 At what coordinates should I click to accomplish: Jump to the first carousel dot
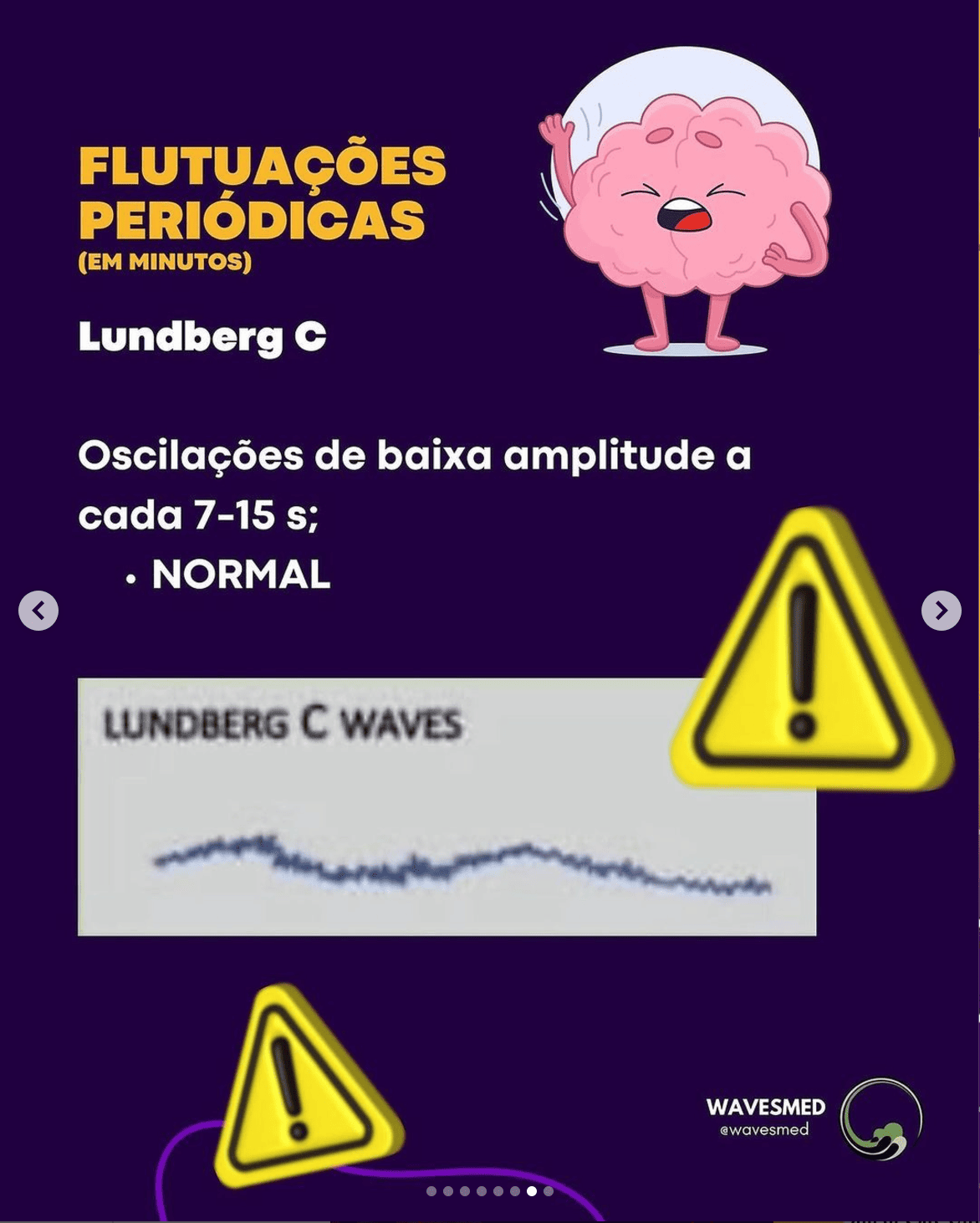click(432, 1191)
